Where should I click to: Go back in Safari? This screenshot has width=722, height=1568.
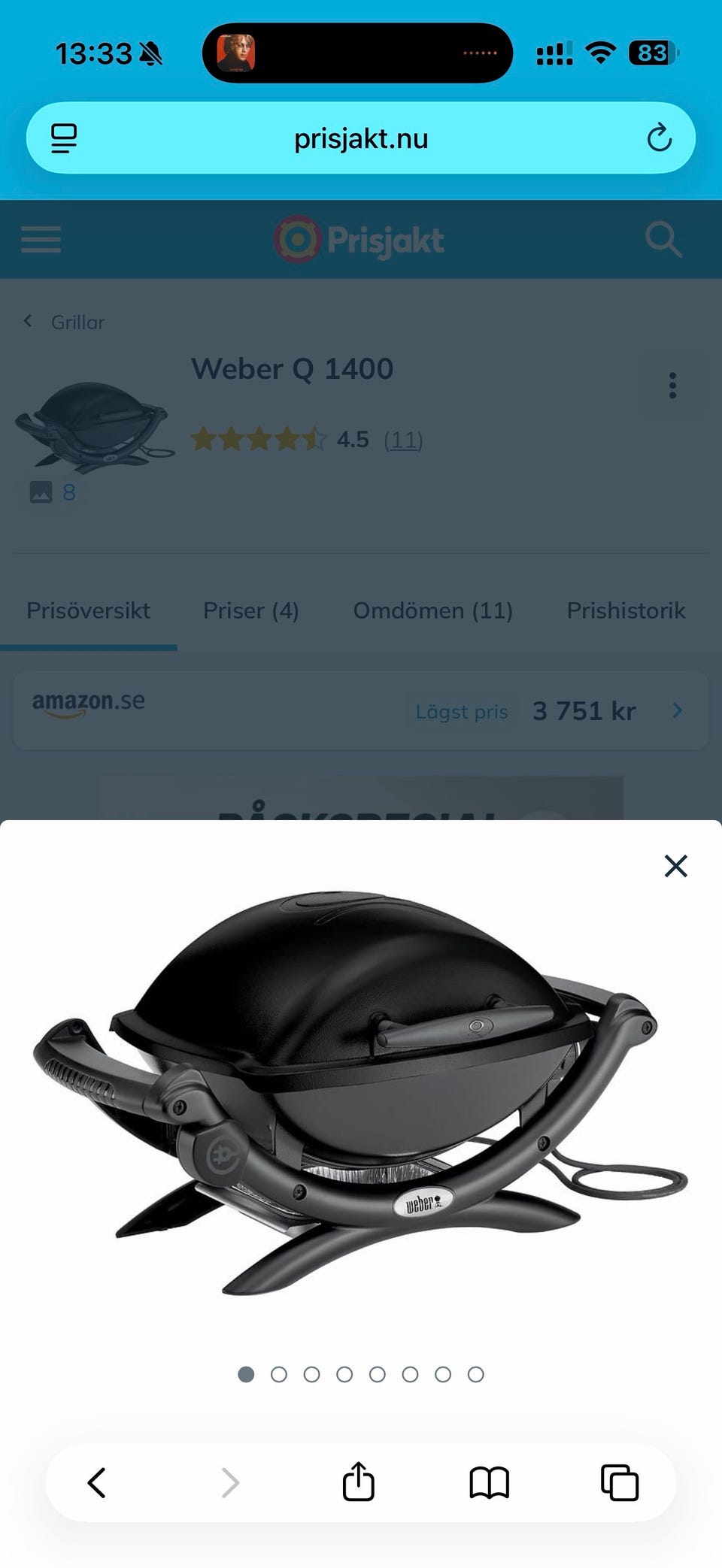97,1482
